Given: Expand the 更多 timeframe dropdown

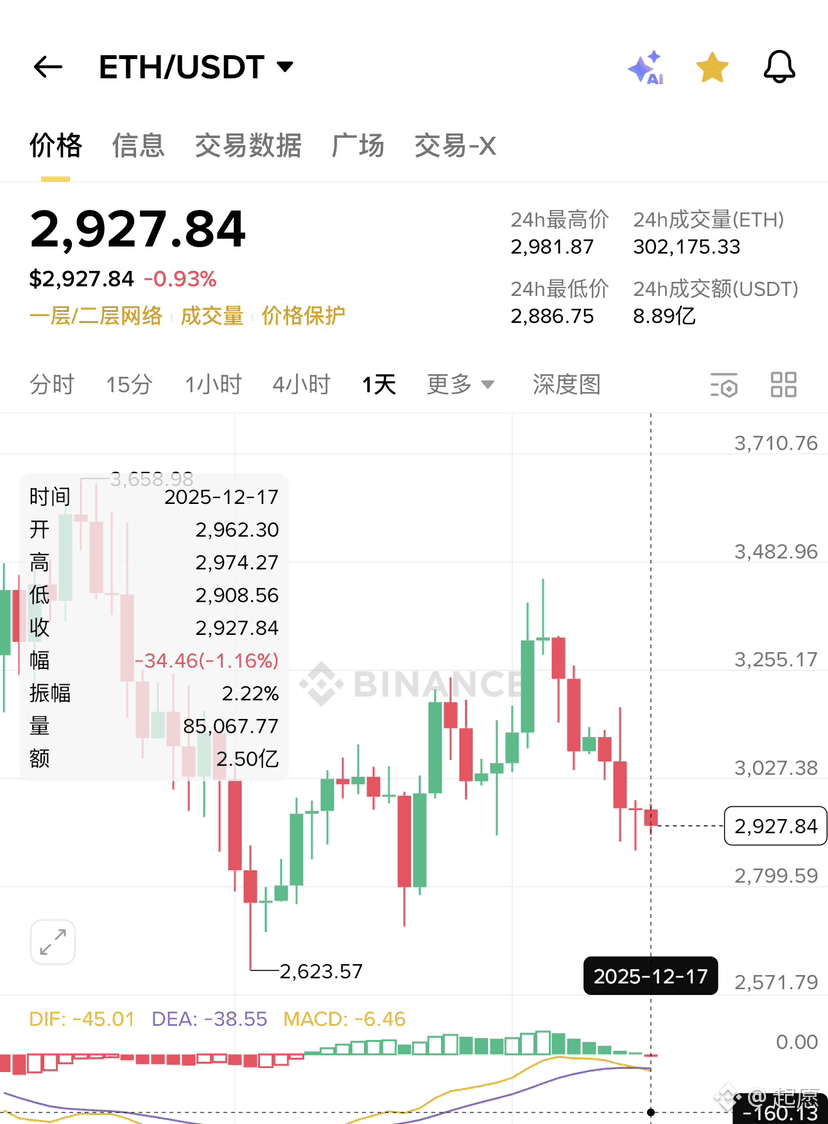Looking at the screenshot, I should tap(459, 384).
